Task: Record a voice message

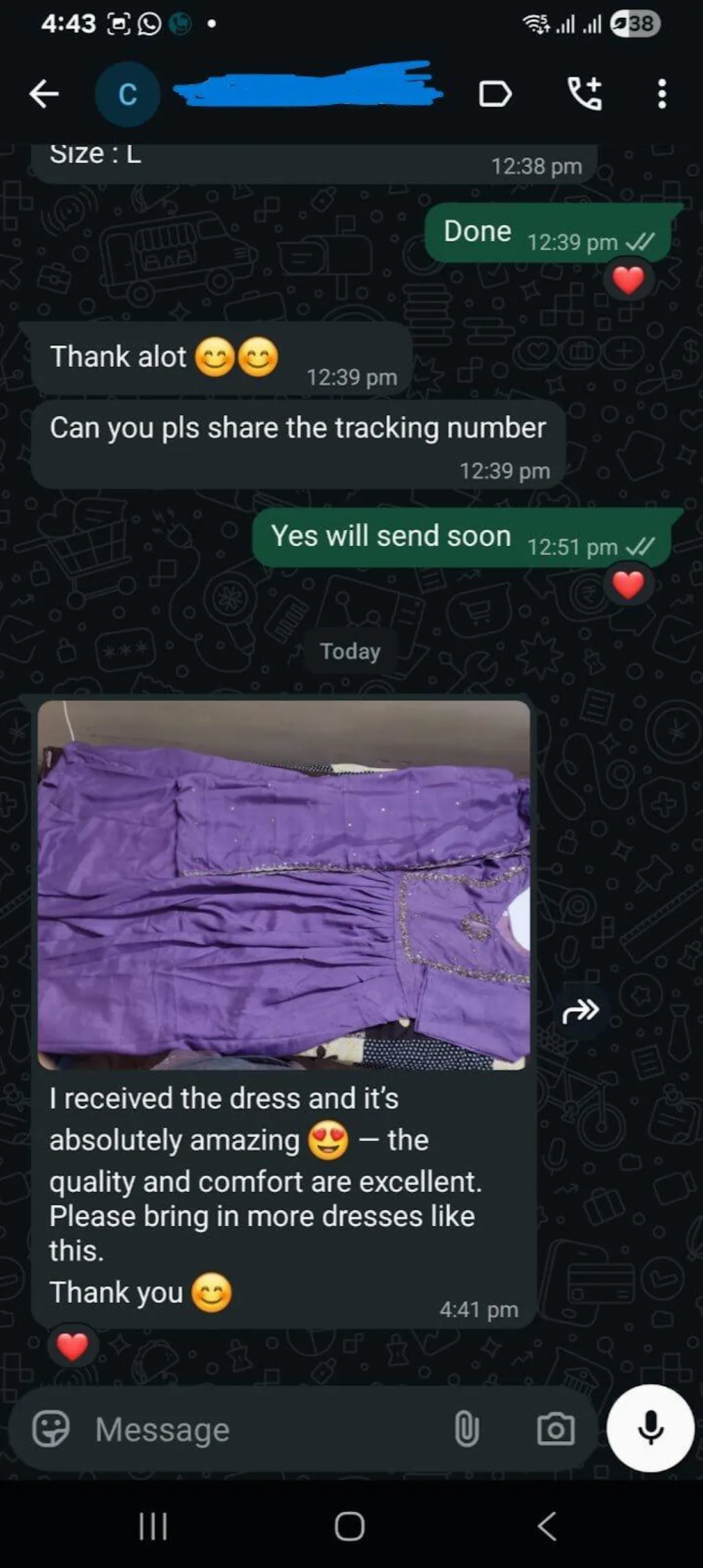Action: pos(650,1428)
